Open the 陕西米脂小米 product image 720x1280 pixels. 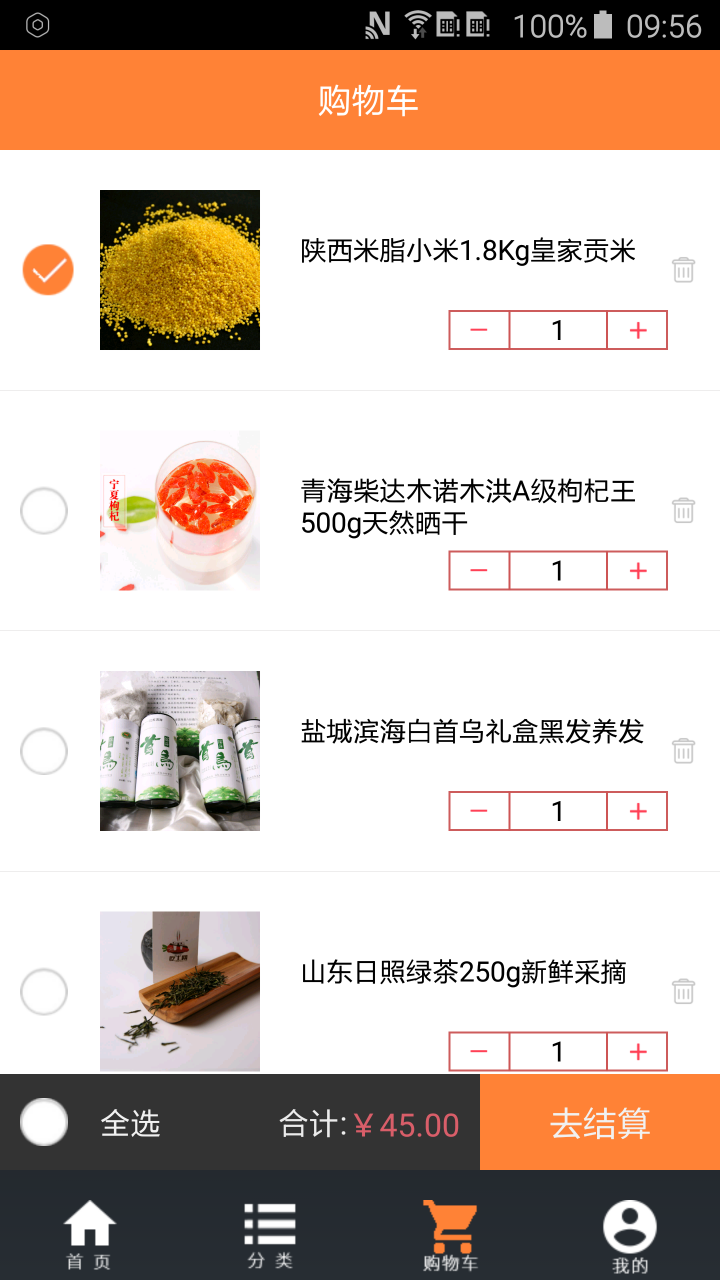180,270
